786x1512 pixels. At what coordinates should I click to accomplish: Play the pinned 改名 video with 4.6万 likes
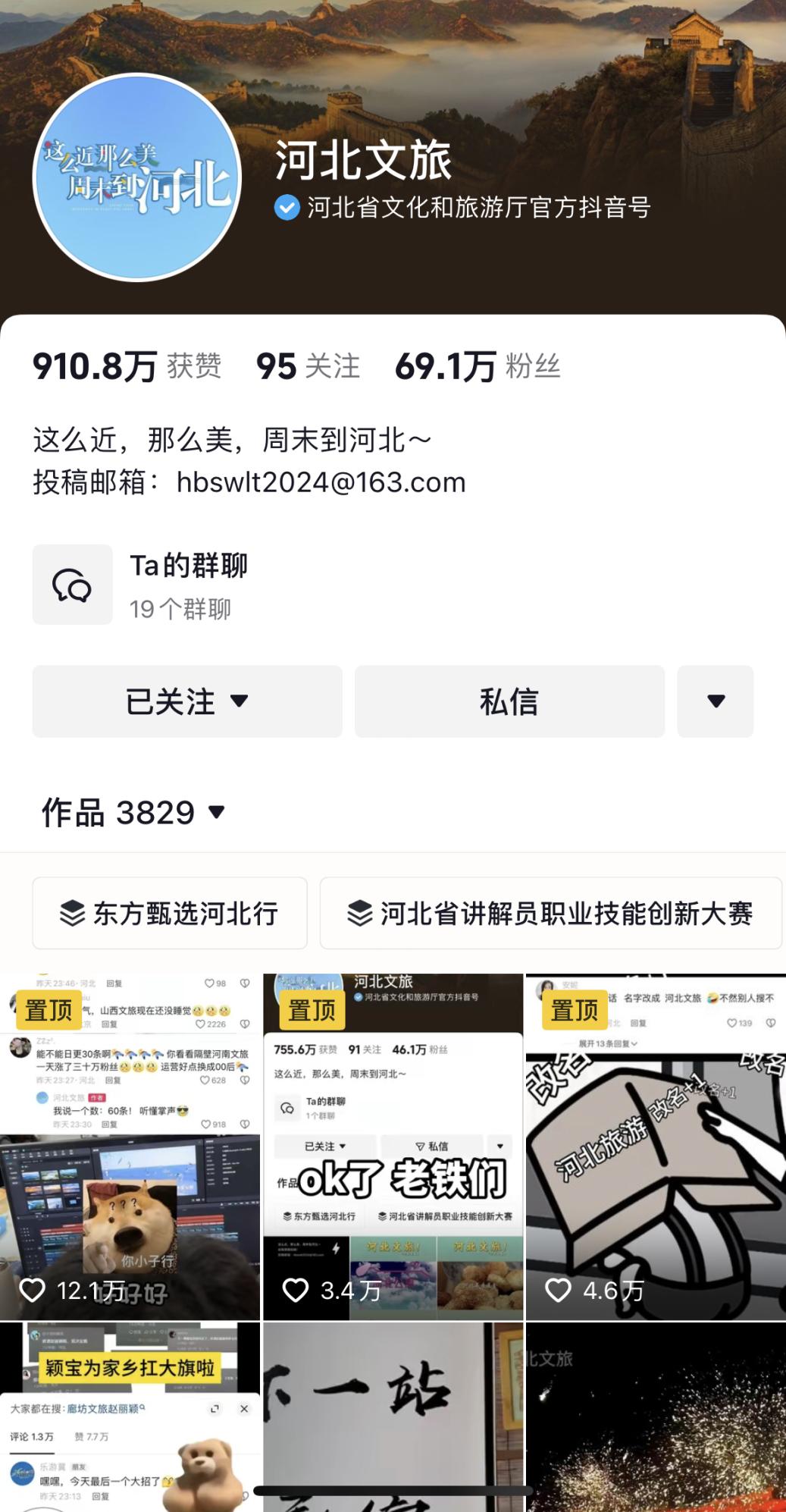656,1147
